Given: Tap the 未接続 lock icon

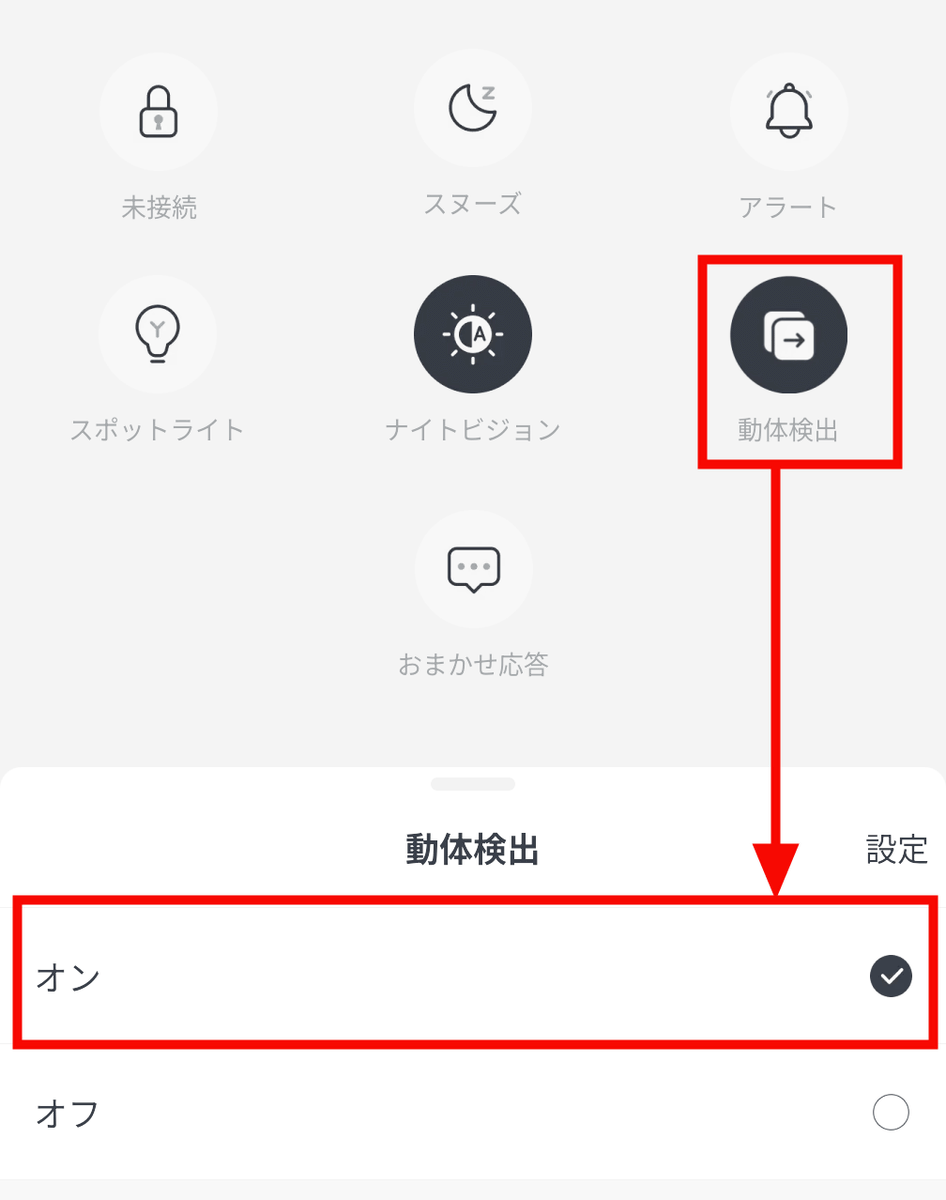Looking at the screenshot, I should 158,111.
